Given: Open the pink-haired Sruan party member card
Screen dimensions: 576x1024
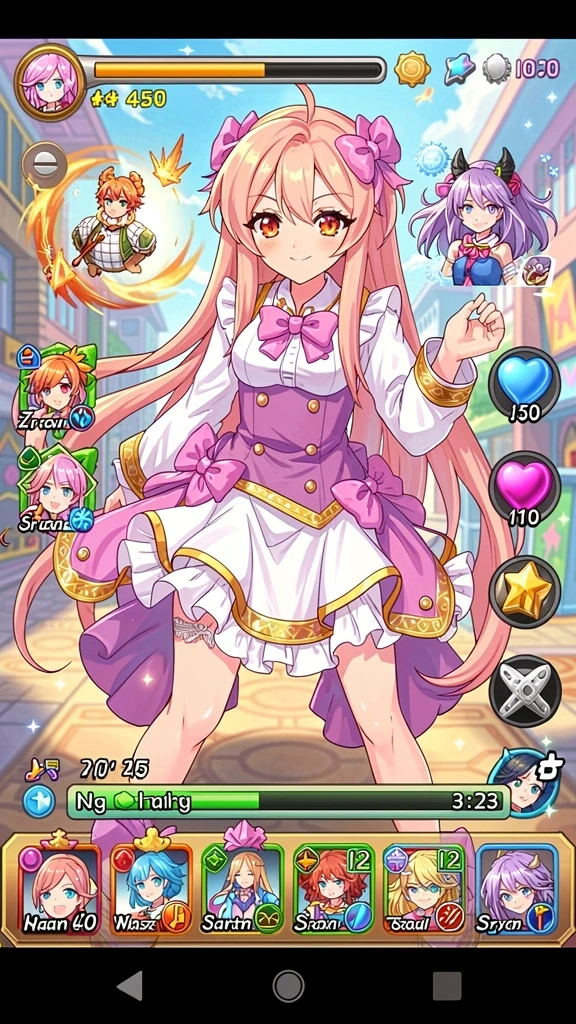Looking at the screenshot, I should [56, 490].
